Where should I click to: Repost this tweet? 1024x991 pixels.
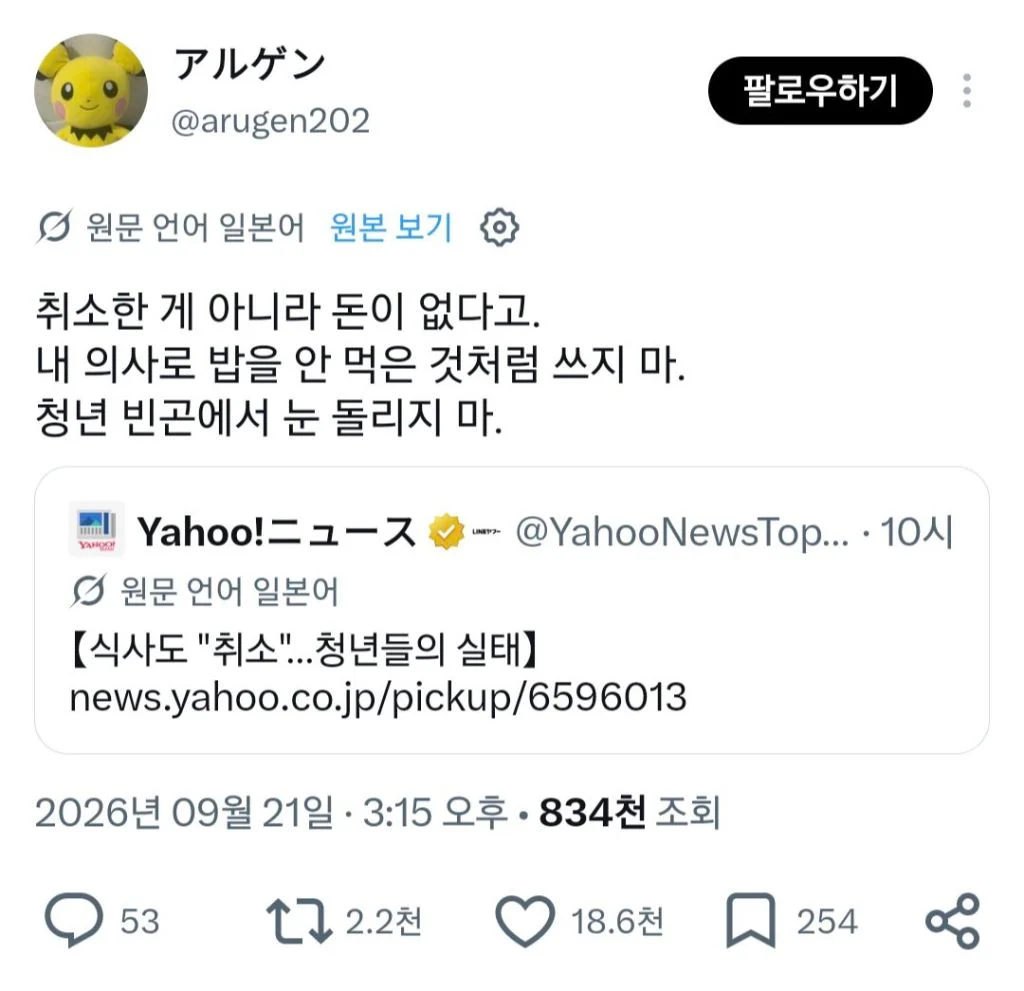pyautogui.click(x=298, y=921)
